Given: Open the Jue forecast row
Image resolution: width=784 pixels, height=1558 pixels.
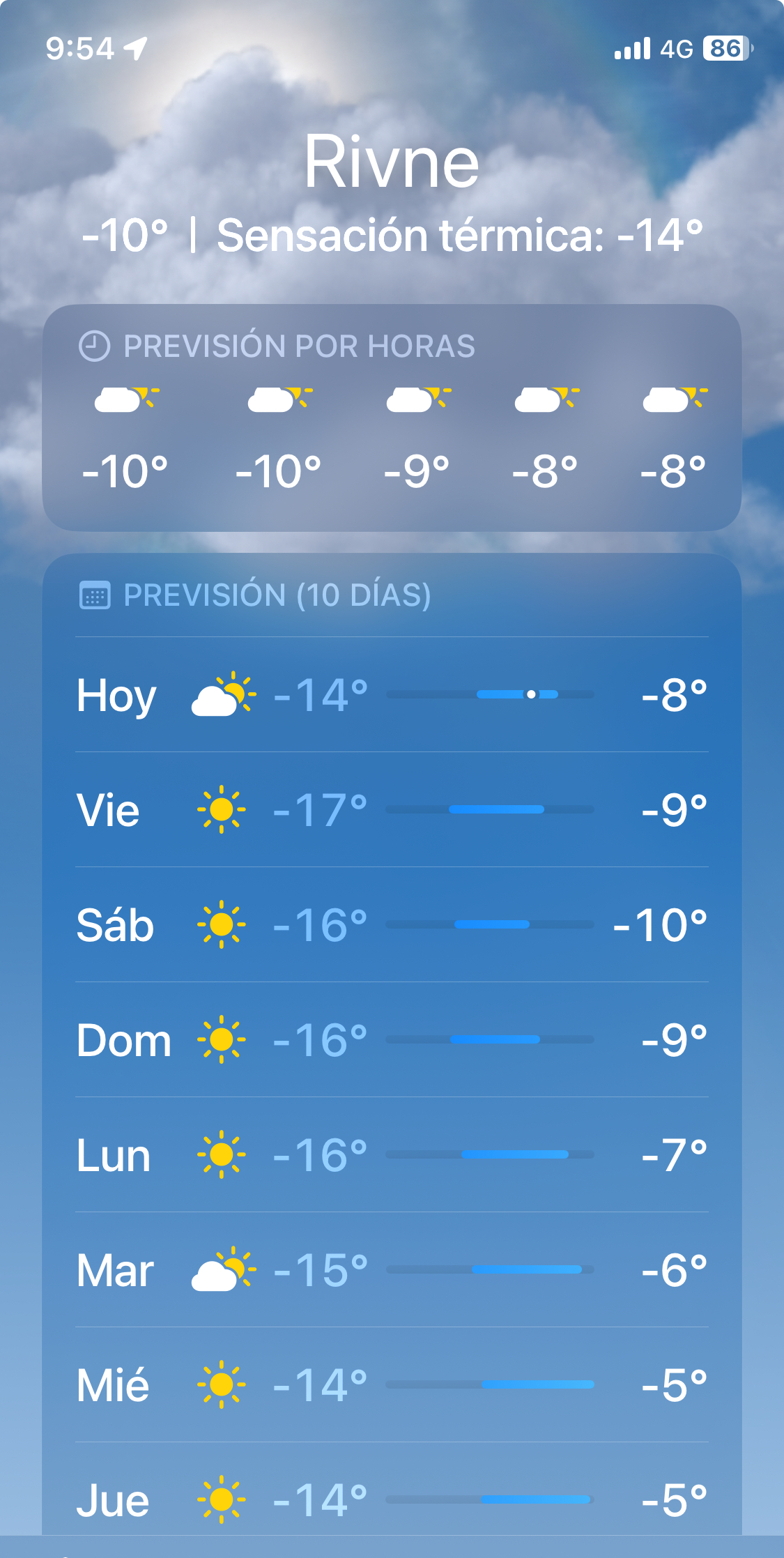Looking at the screenshot, I should coord(392,1499).
